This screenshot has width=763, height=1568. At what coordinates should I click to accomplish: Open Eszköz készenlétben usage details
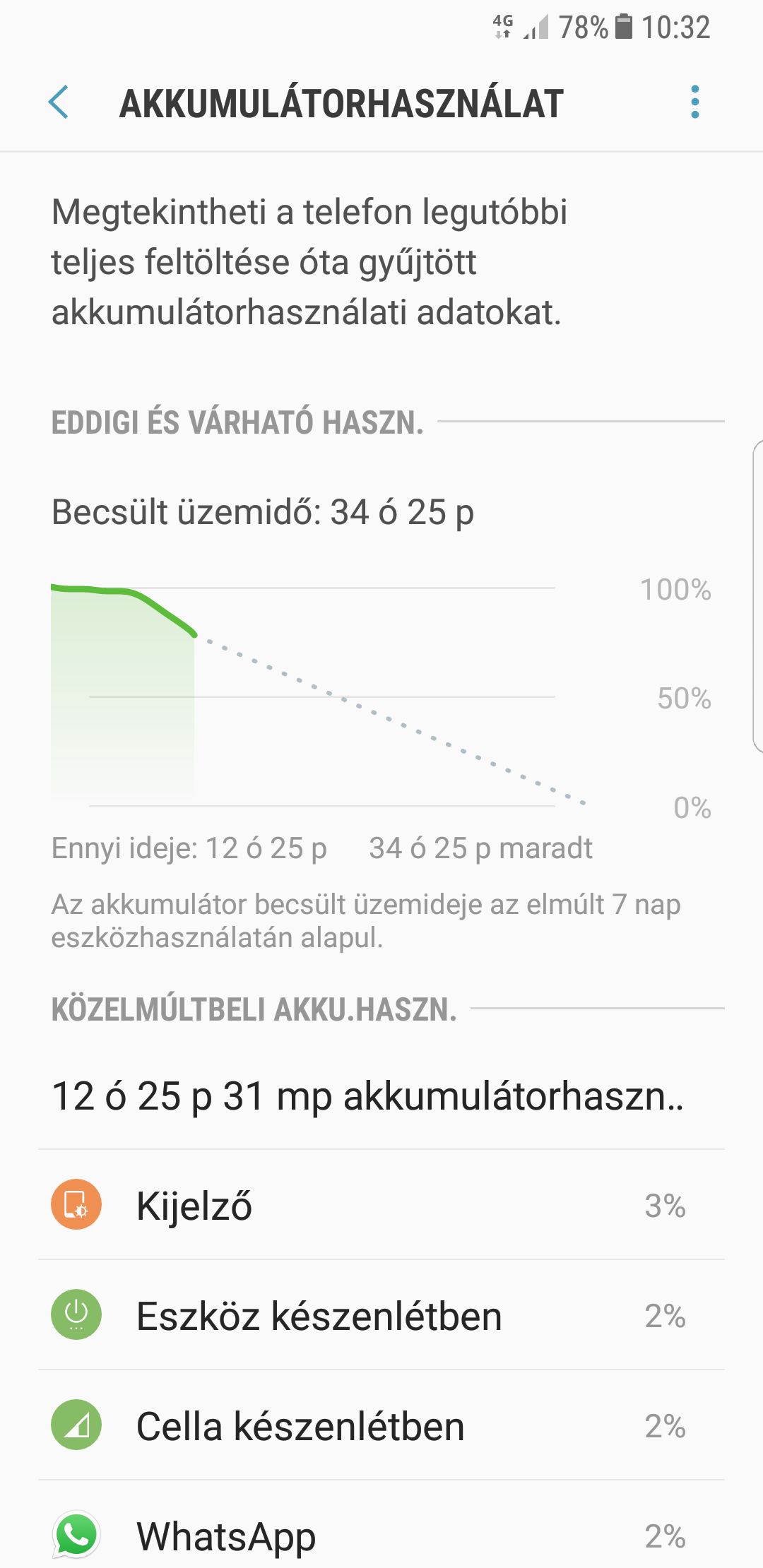pos(381,1315)
